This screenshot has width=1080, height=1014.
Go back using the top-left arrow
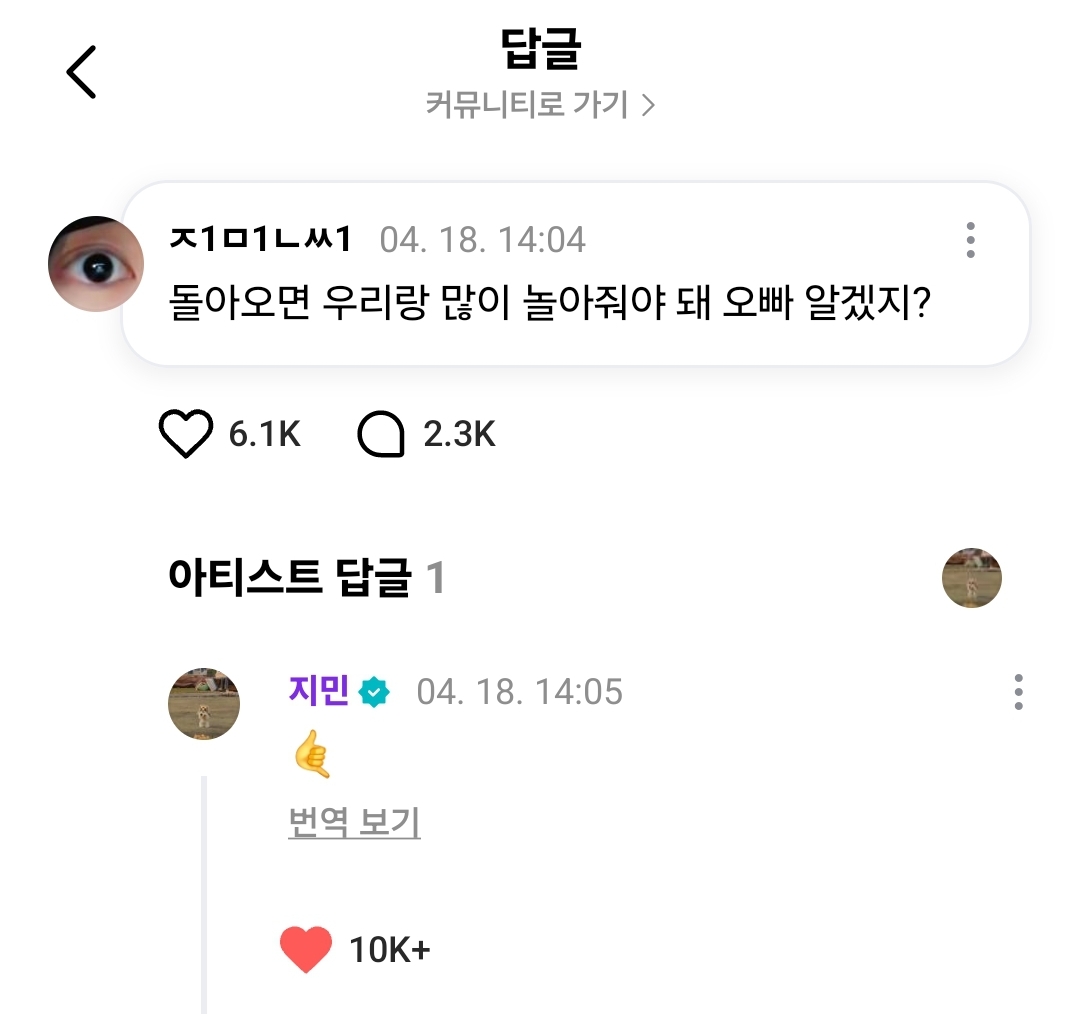tap(82, 73)
